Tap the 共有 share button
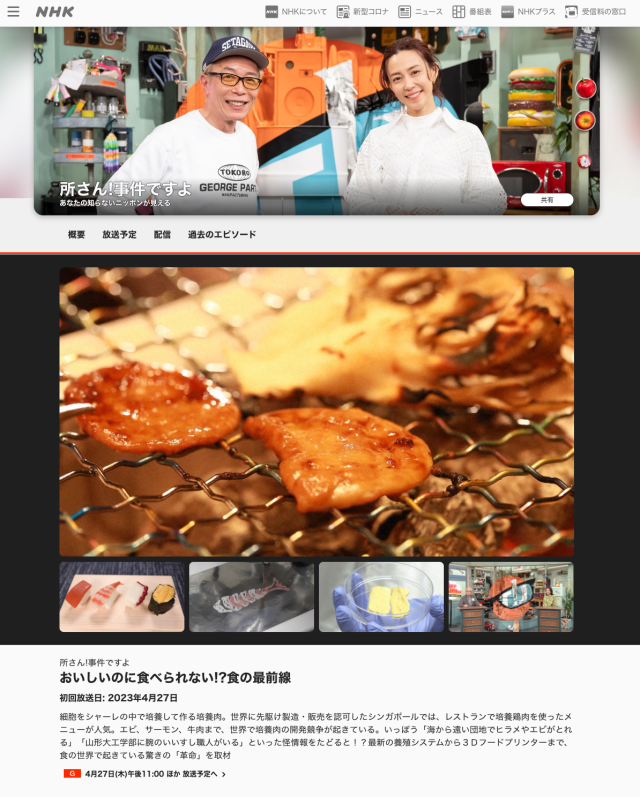Screen dimensions: 640x797 [547, 200]
